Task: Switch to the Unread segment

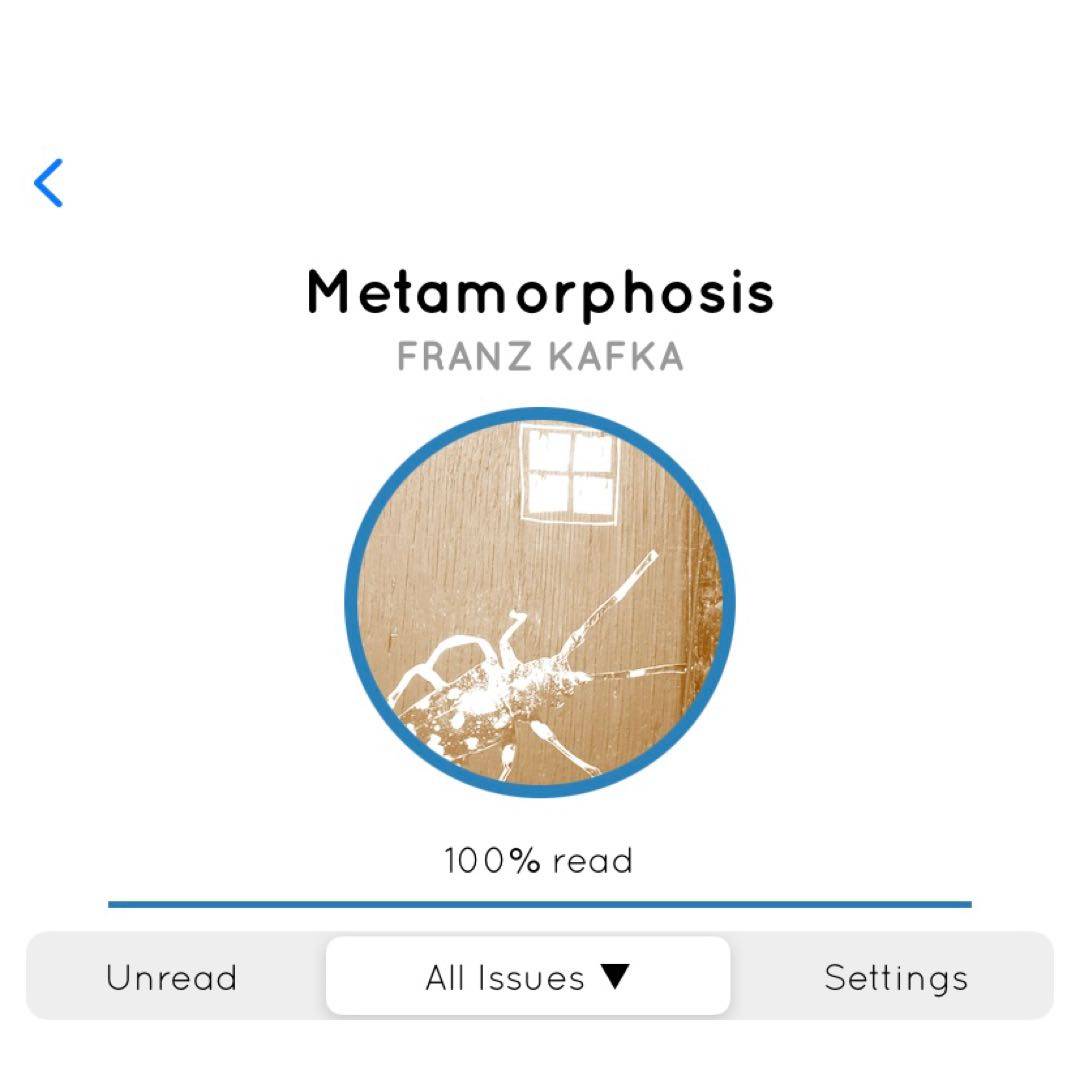Action: click(172, 977)
